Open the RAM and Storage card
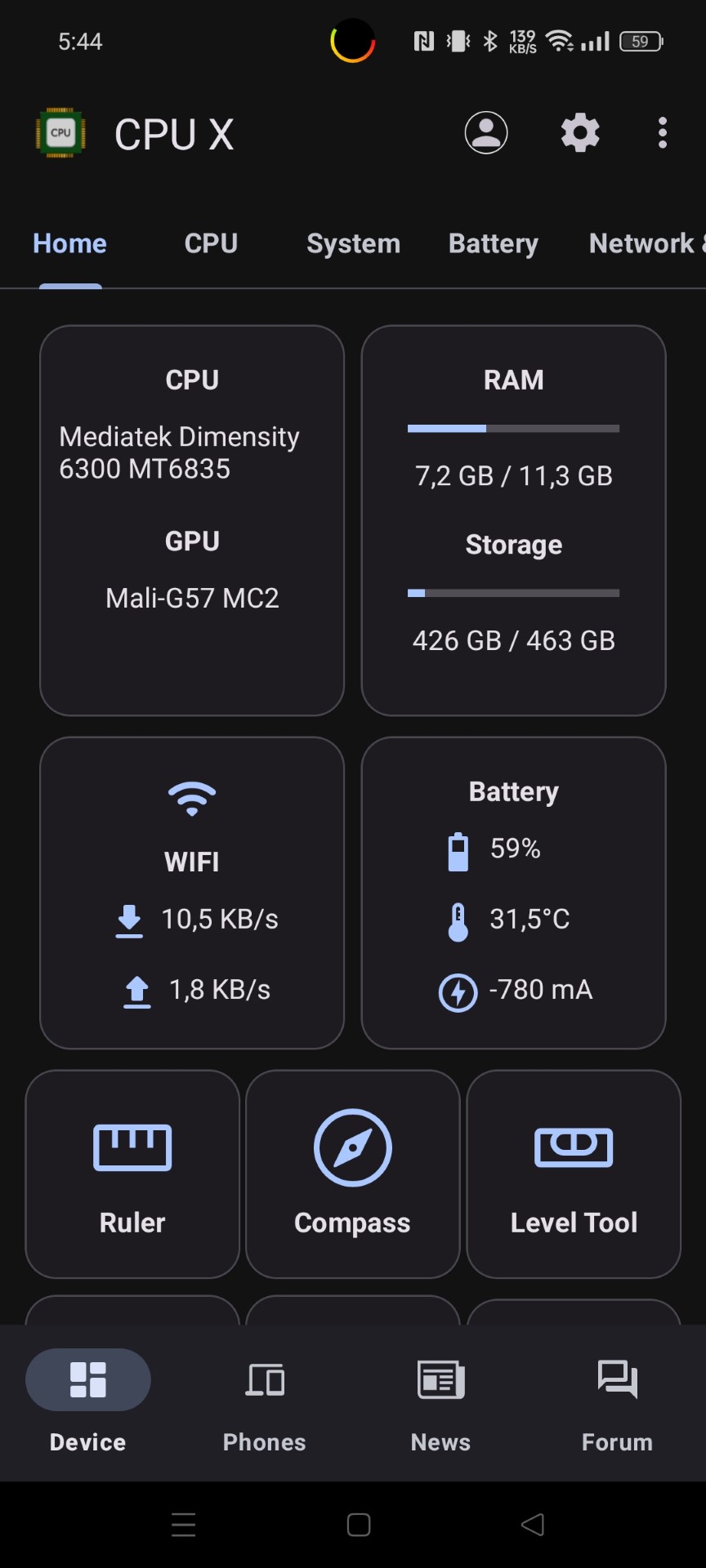 [x=513, y=520]
